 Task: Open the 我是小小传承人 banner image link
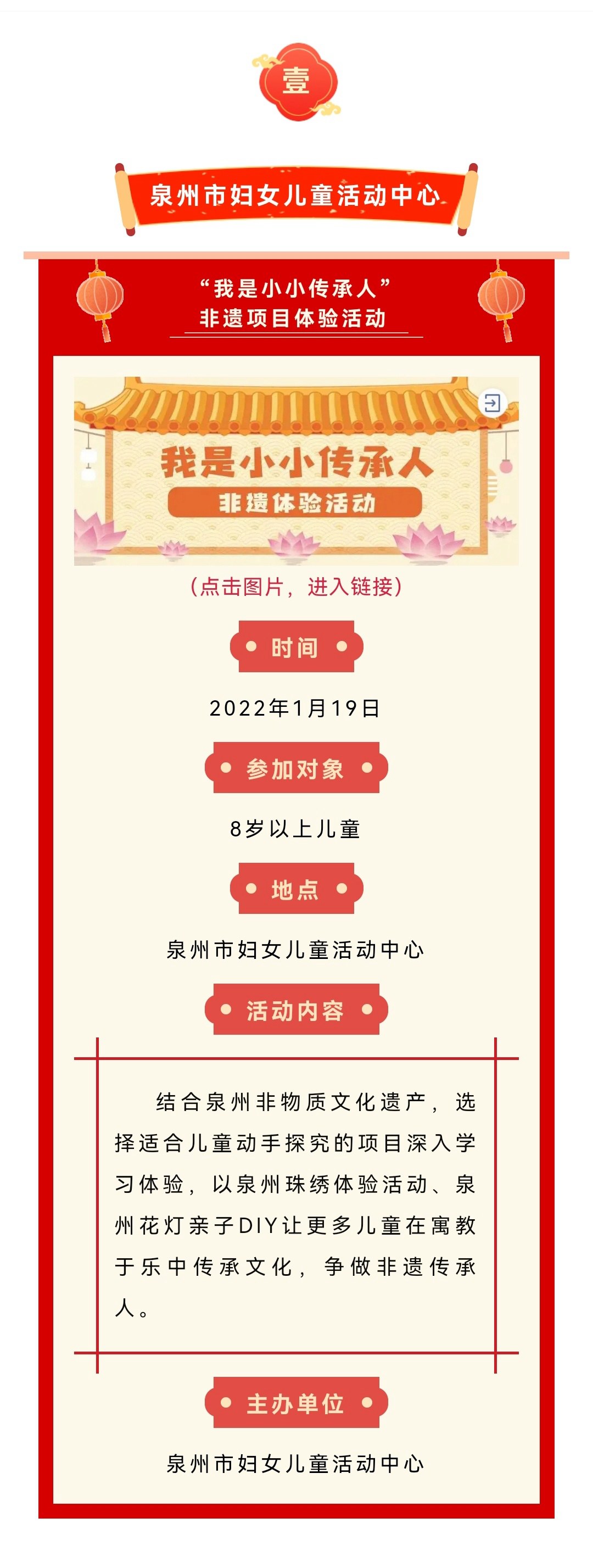pos(296,471)
